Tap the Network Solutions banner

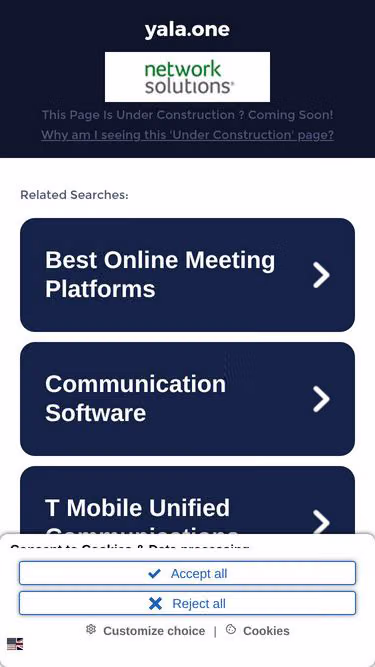188,77
